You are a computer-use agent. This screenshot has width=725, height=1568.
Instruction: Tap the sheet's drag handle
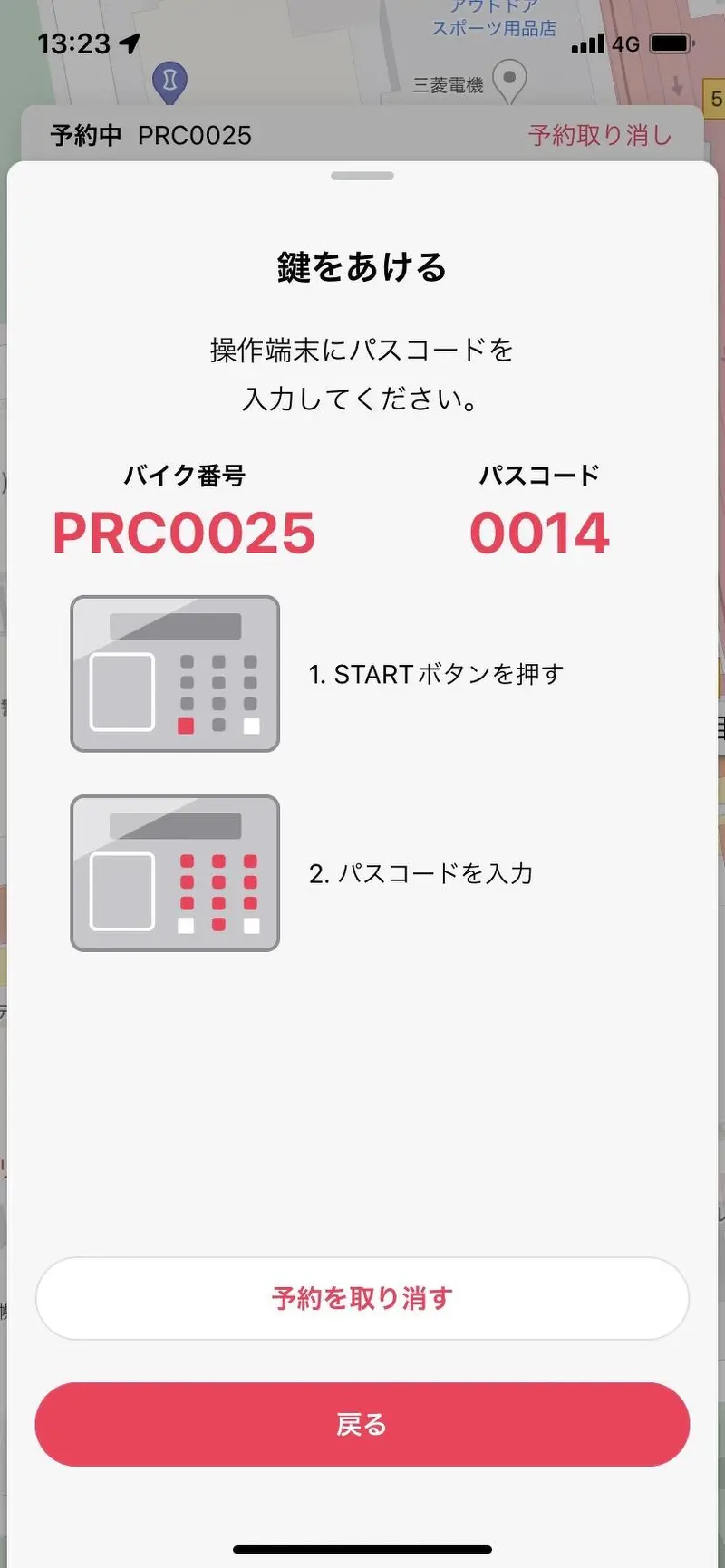click(x=362, y=176)
